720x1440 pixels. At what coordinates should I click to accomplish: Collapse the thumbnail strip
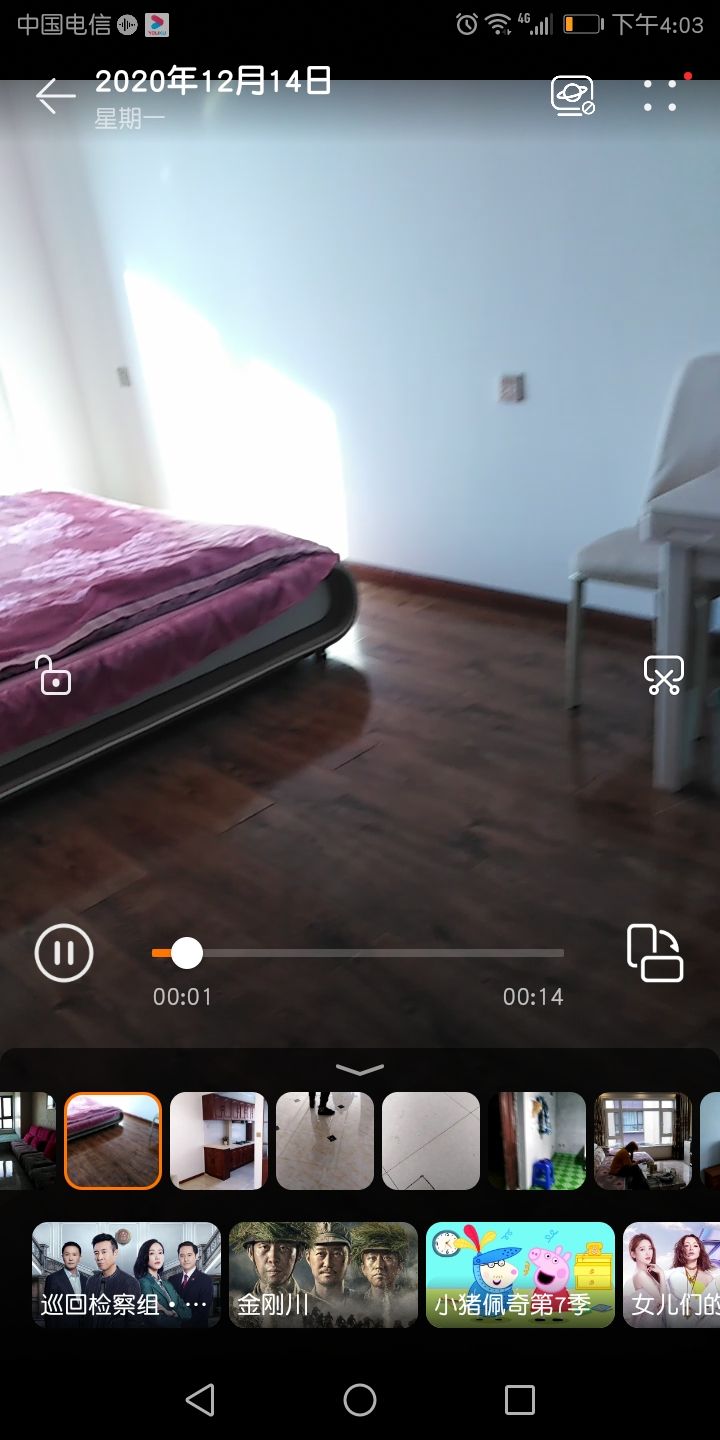(360, 1069)
